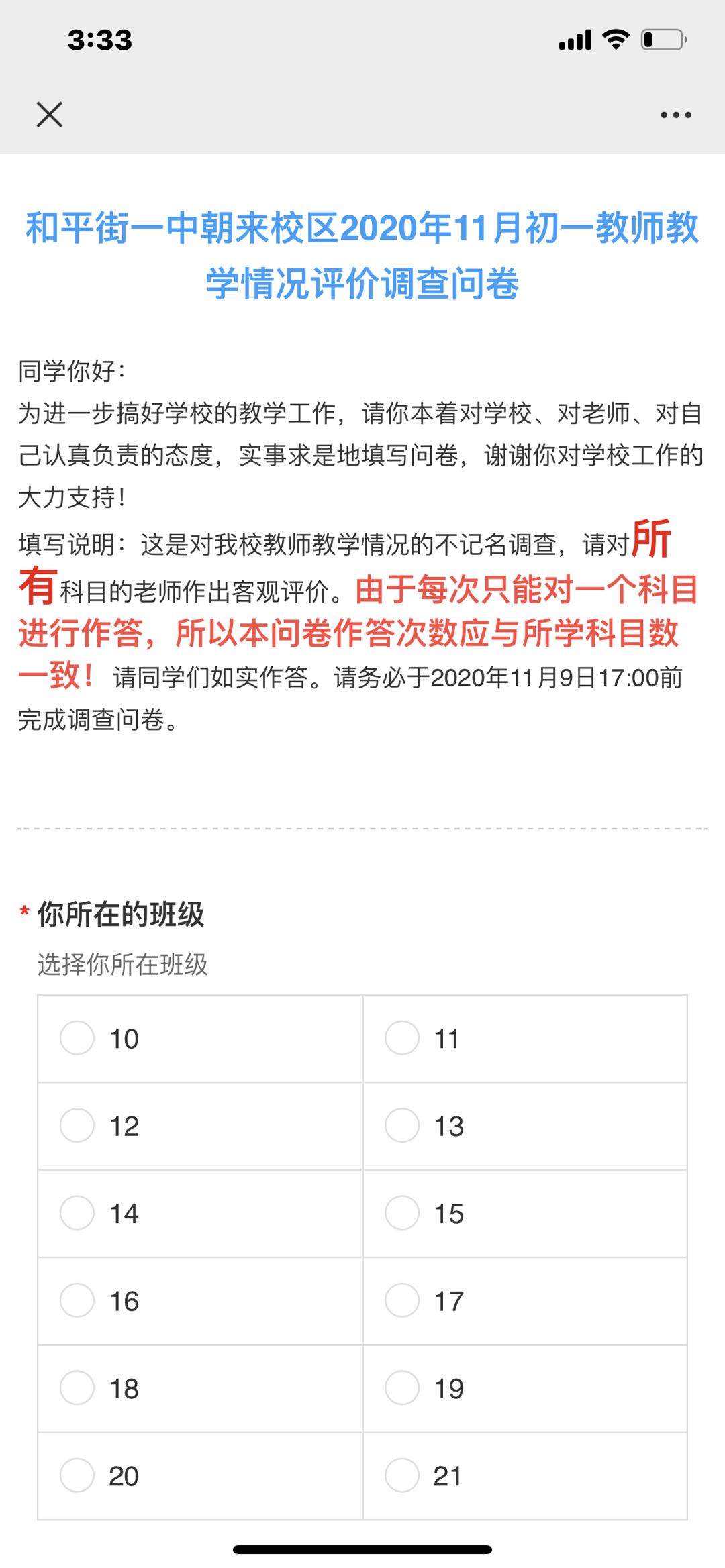Choose class 17 option

[402, 1300]
